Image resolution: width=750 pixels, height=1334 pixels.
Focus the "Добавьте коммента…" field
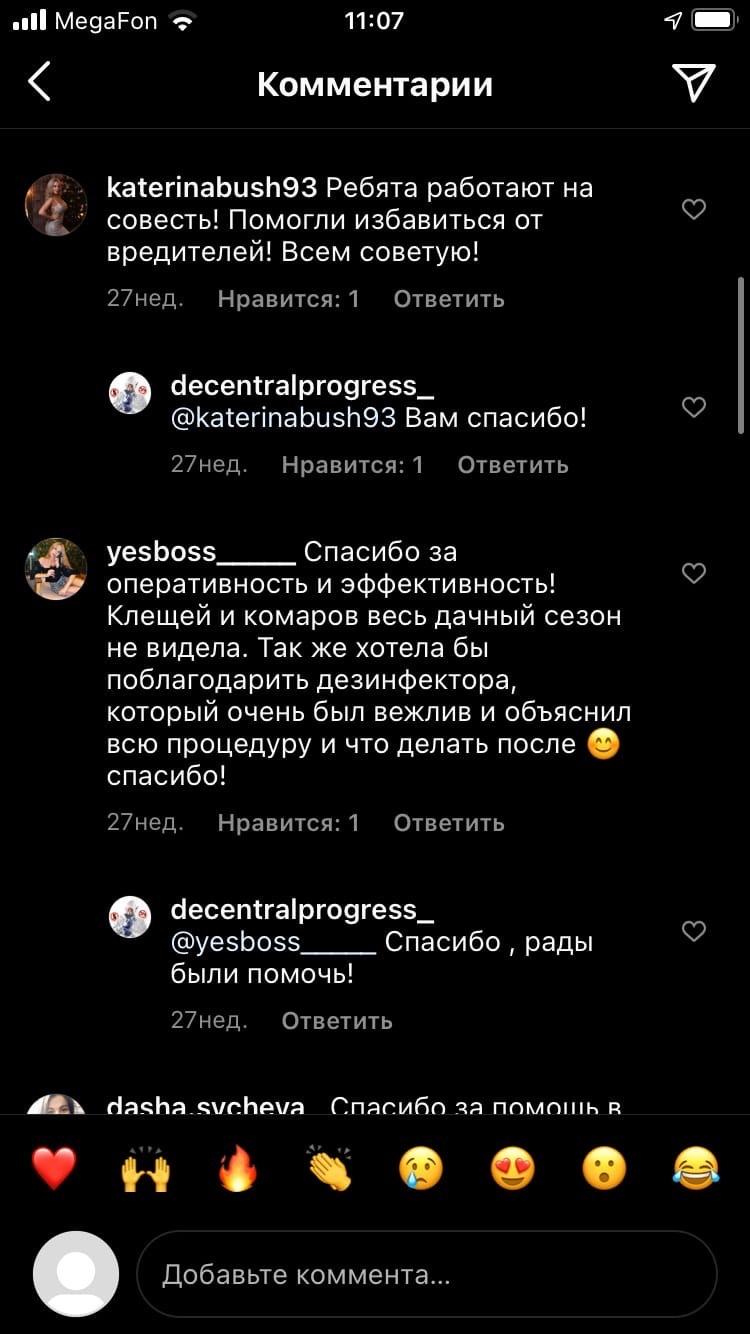pyautogui.click(x=426, y=1275)
